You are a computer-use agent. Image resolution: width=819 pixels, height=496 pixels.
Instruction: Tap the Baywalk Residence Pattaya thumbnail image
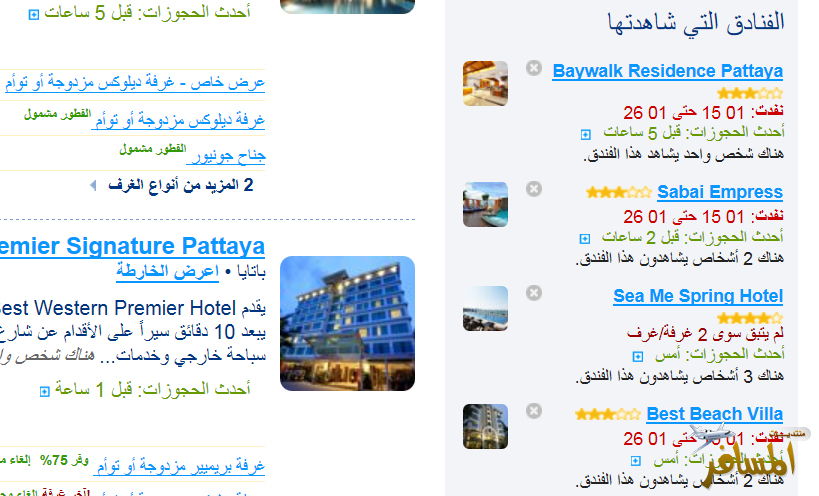(485, 83)
